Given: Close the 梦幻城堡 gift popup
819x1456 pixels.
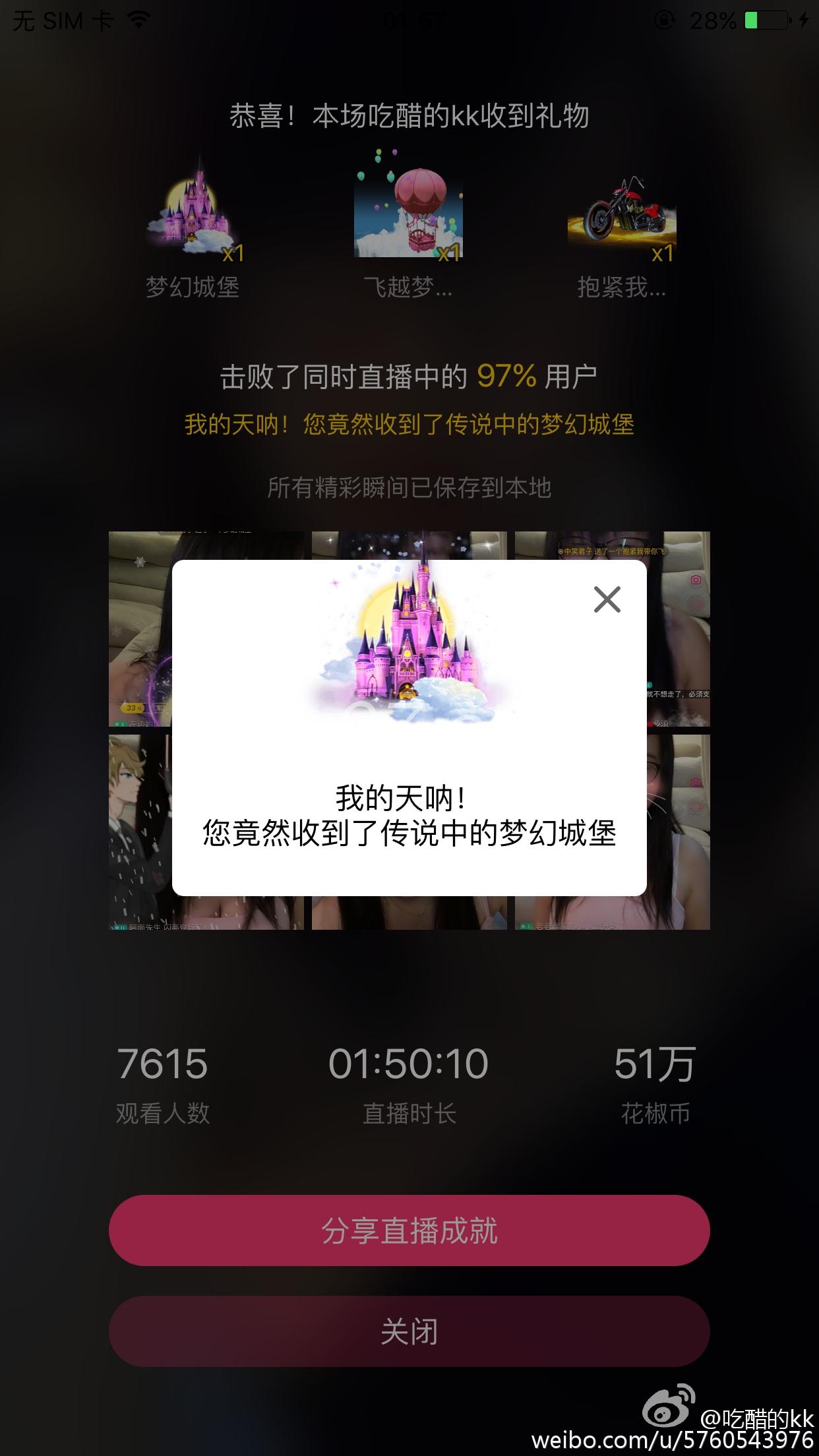Looking at the screenshot, I should (x=607, y=599).
